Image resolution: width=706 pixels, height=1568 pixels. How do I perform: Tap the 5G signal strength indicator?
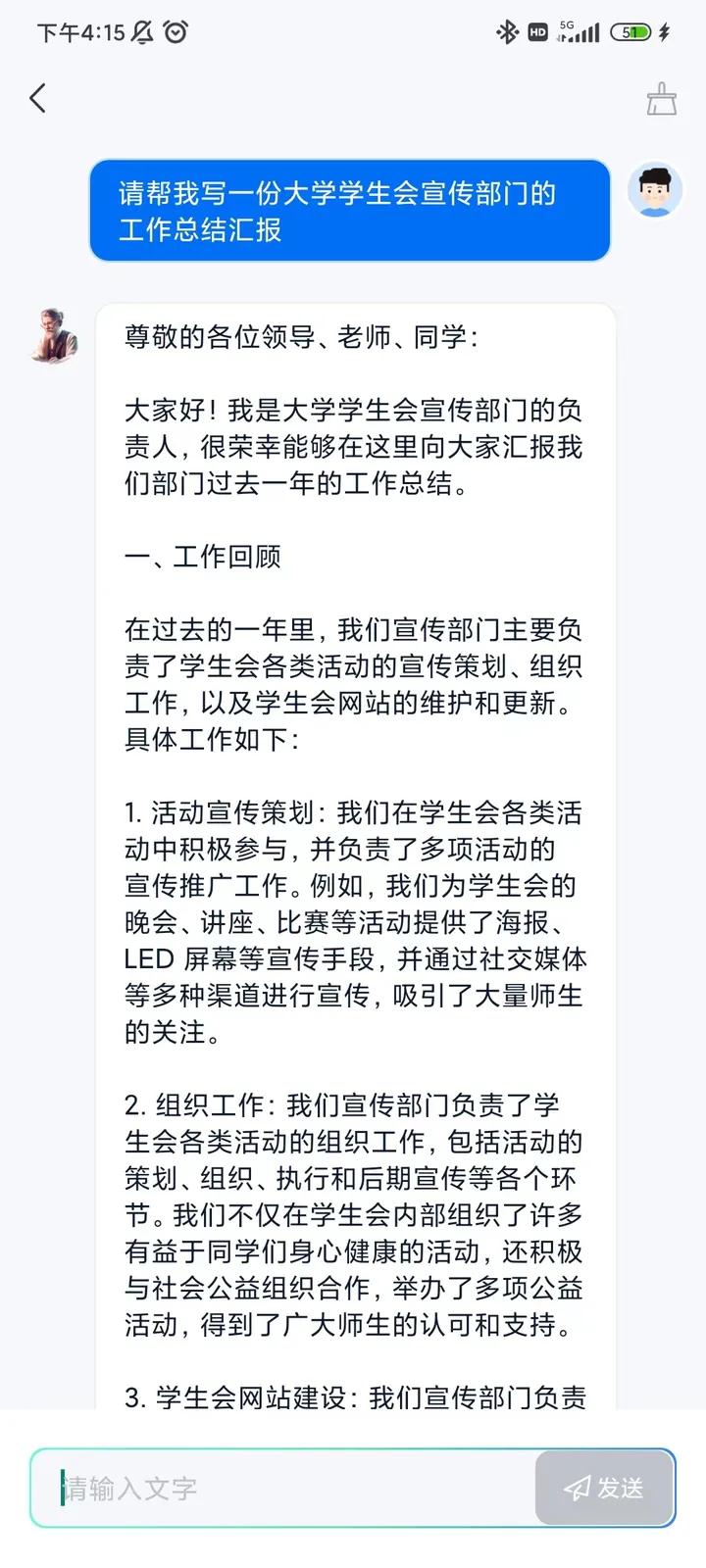(x=580, y=31)
